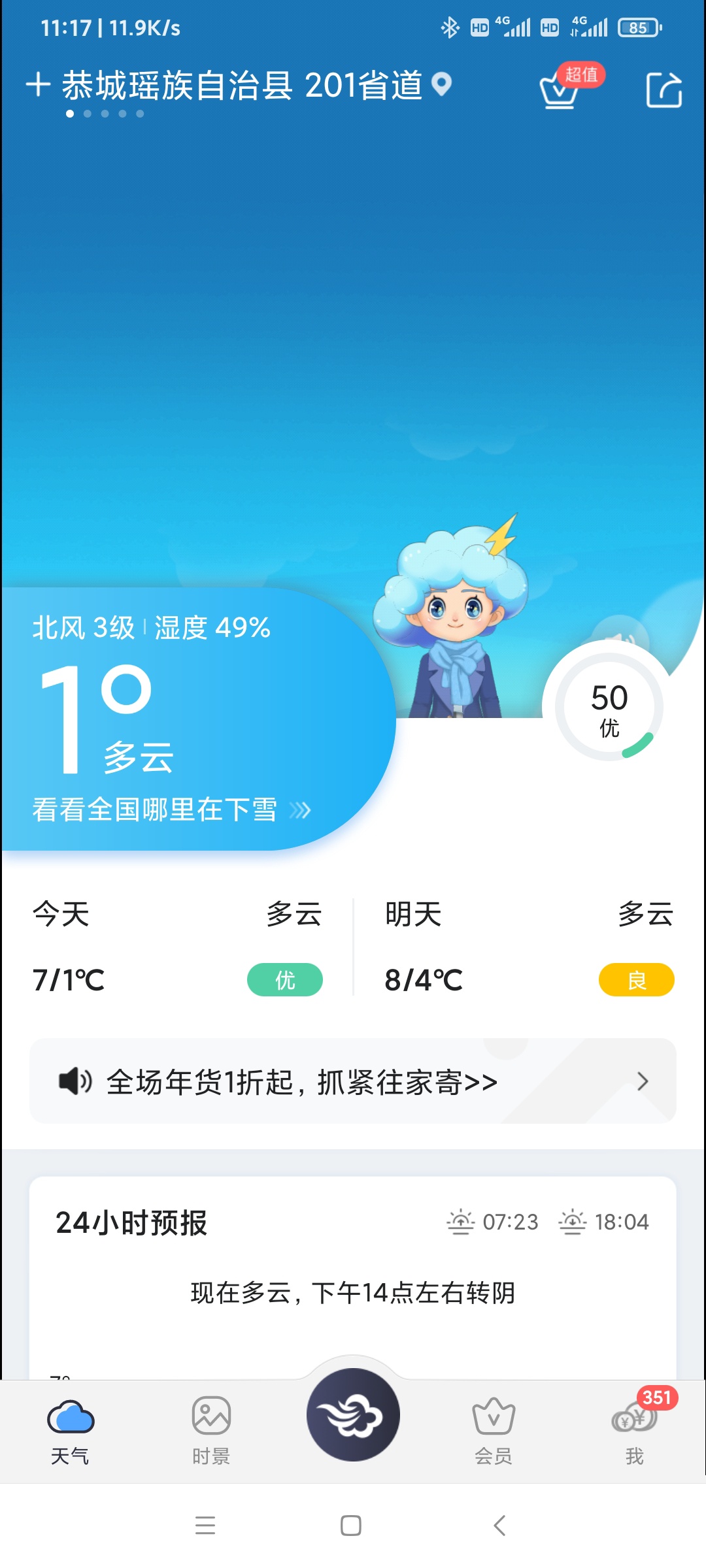This screenshot has width=706, height=1568.
Task: Tap the sunrise 07:23 icon
Action: [x=462, y=1222]
